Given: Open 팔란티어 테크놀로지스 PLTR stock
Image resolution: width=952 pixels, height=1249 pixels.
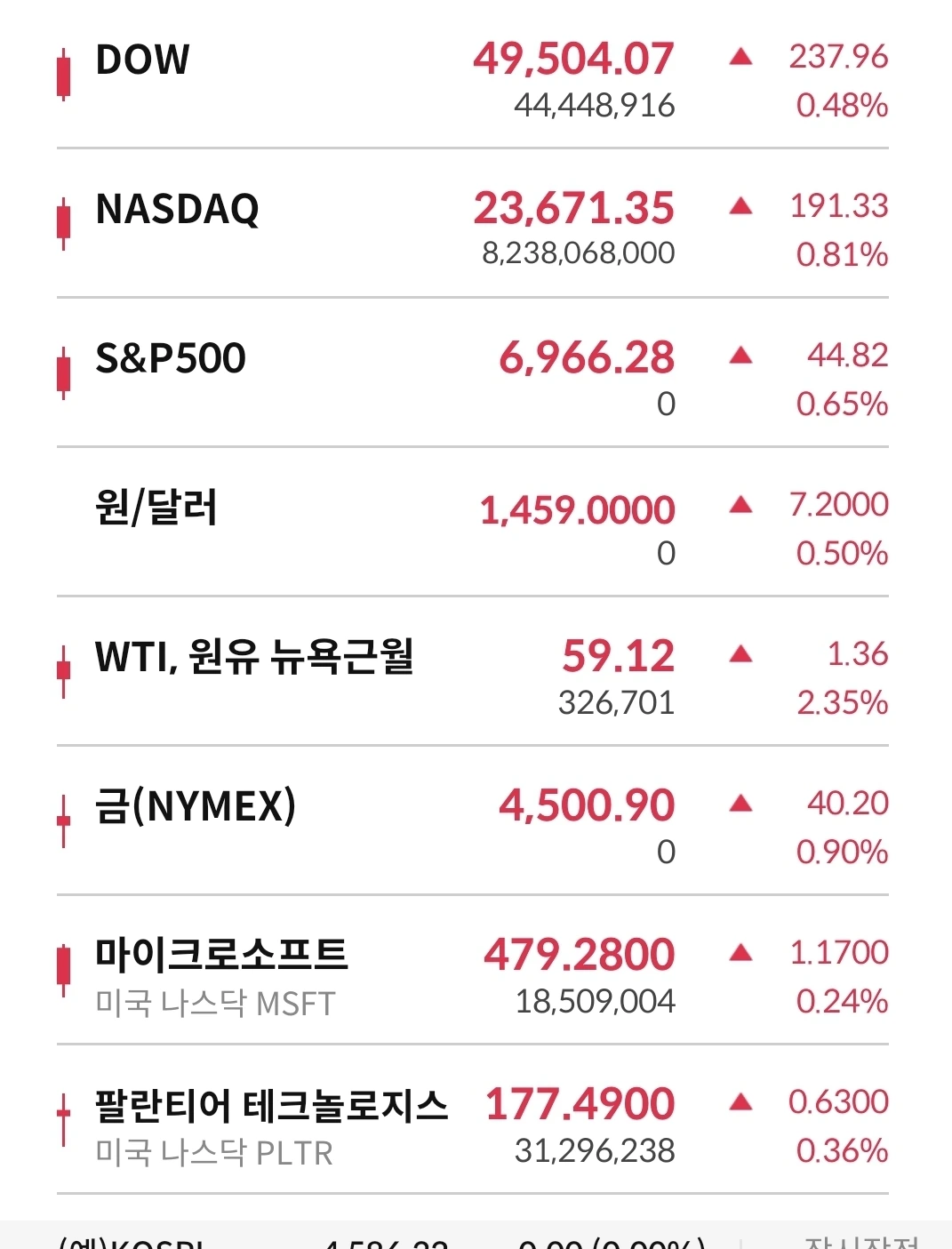Looking at the screenshot, I should tap(271, 1106).
